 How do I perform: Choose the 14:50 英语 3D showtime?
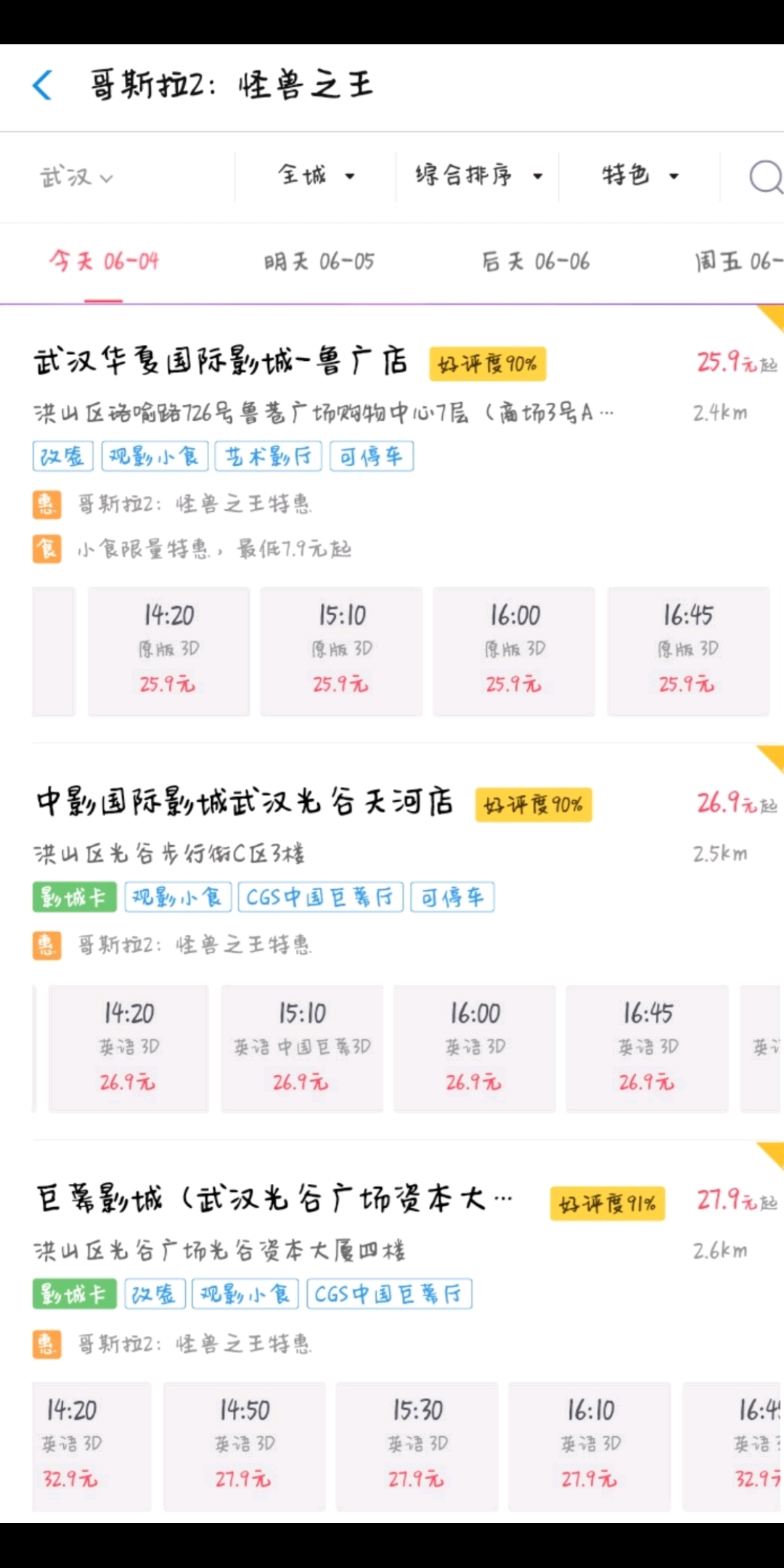pos(245,1446)
